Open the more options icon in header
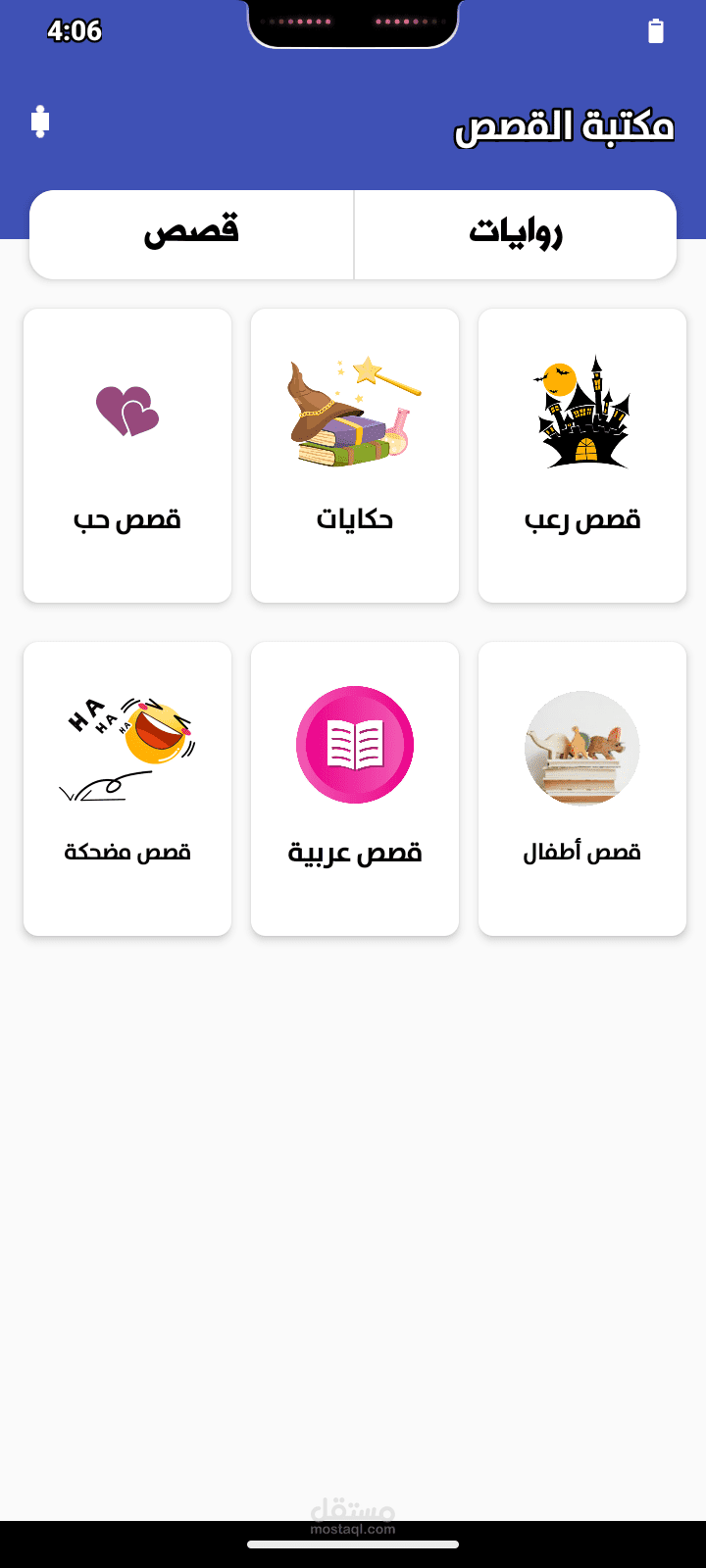The width and height of the screenshot is (706, 1568). 40,122
